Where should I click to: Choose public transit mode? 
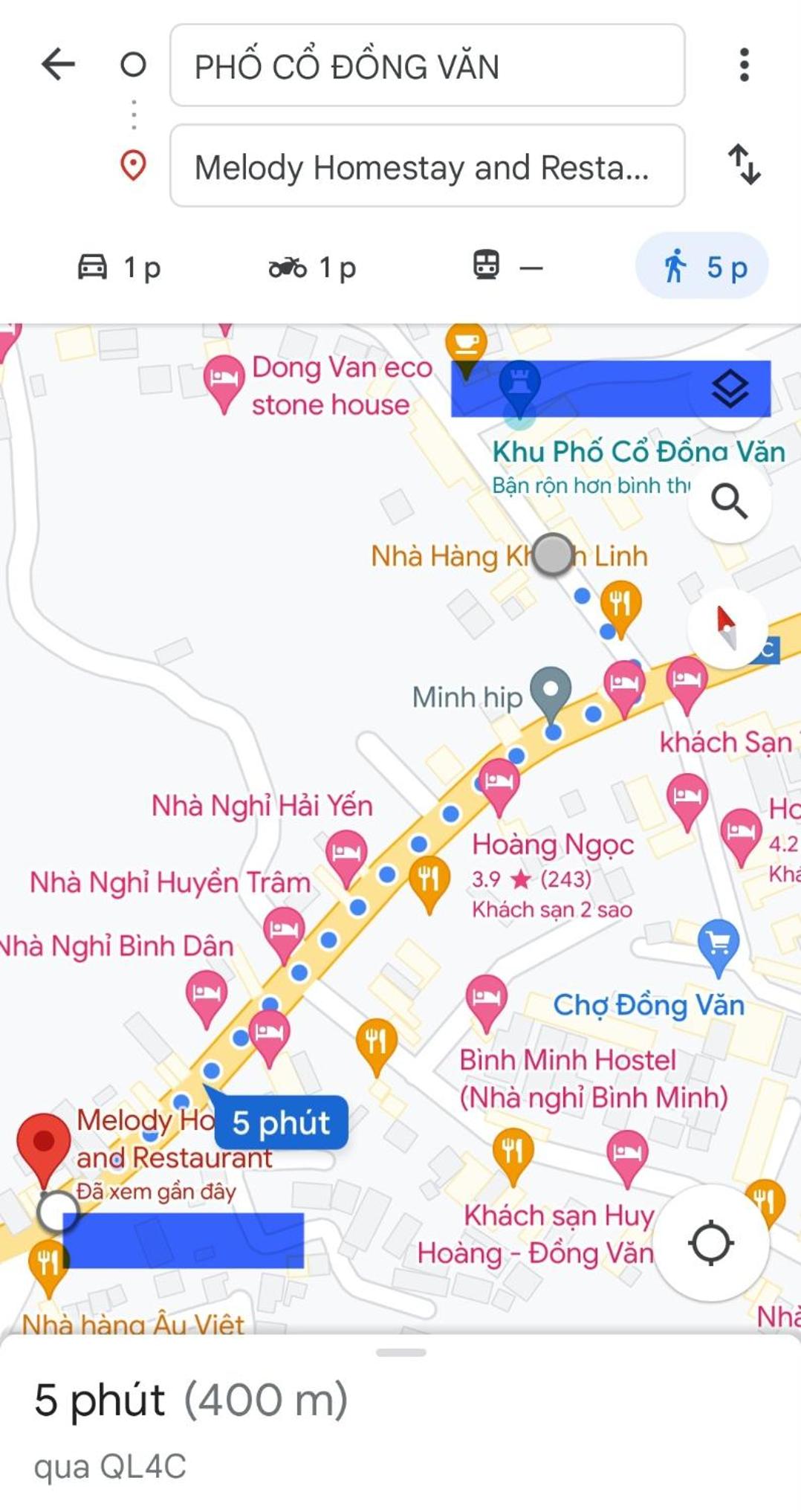507,266
